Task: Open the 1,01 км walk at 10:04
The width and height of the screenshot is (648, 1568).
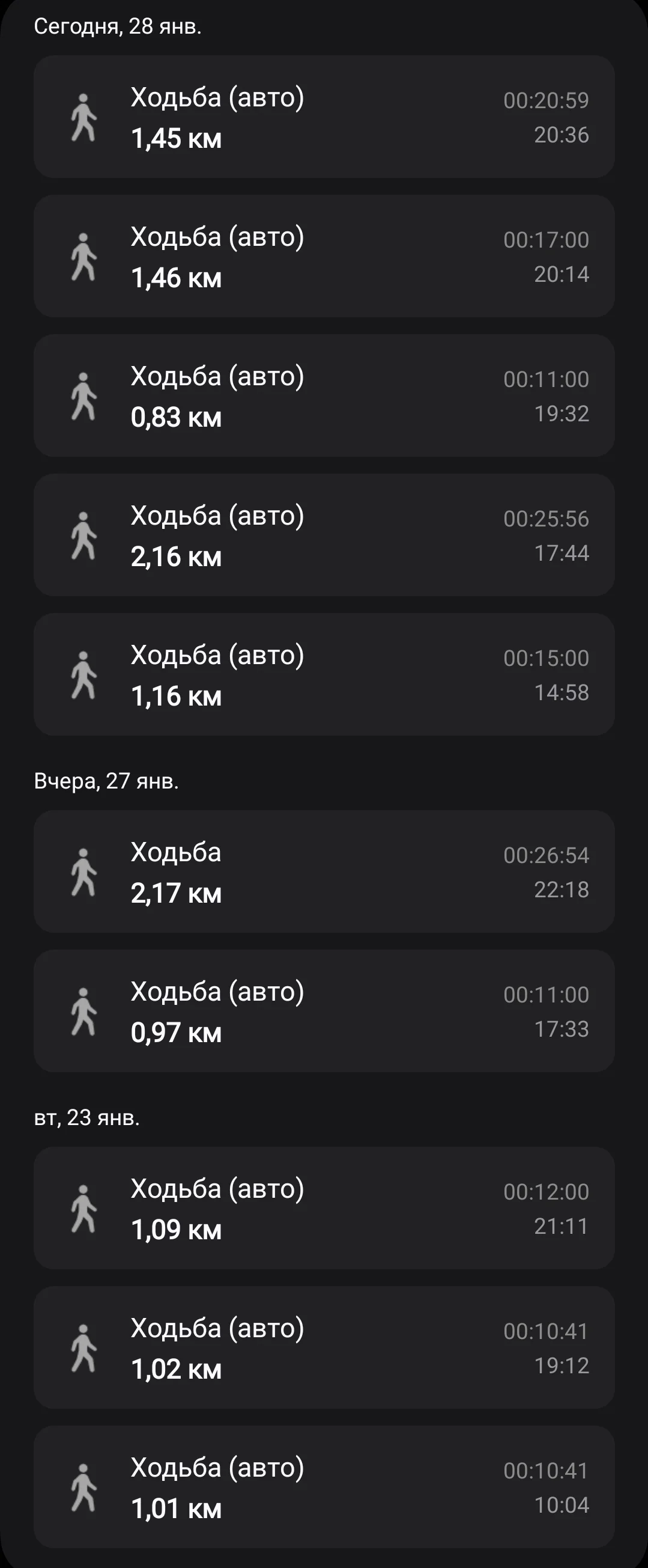Action: (324, 1487)
